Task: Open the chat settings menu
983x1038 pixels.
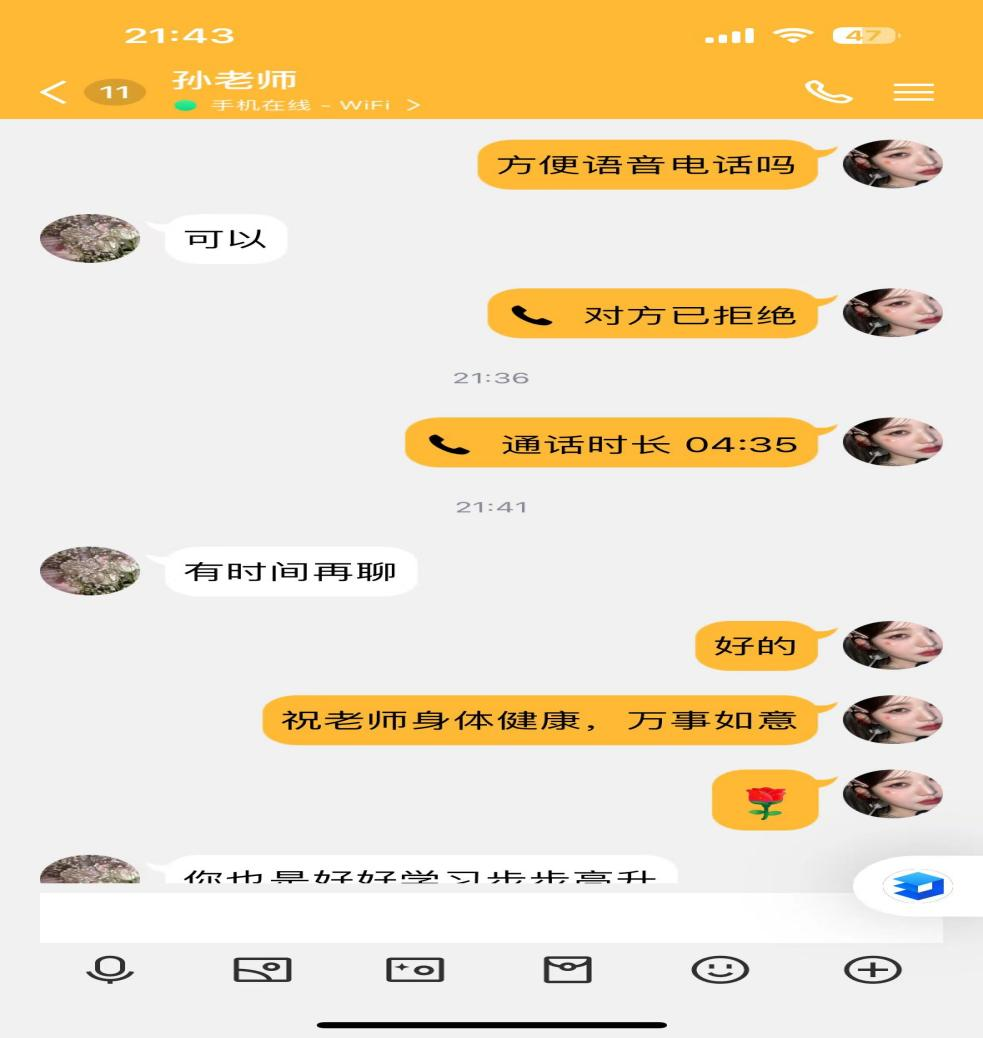Action: pos(913,92)
